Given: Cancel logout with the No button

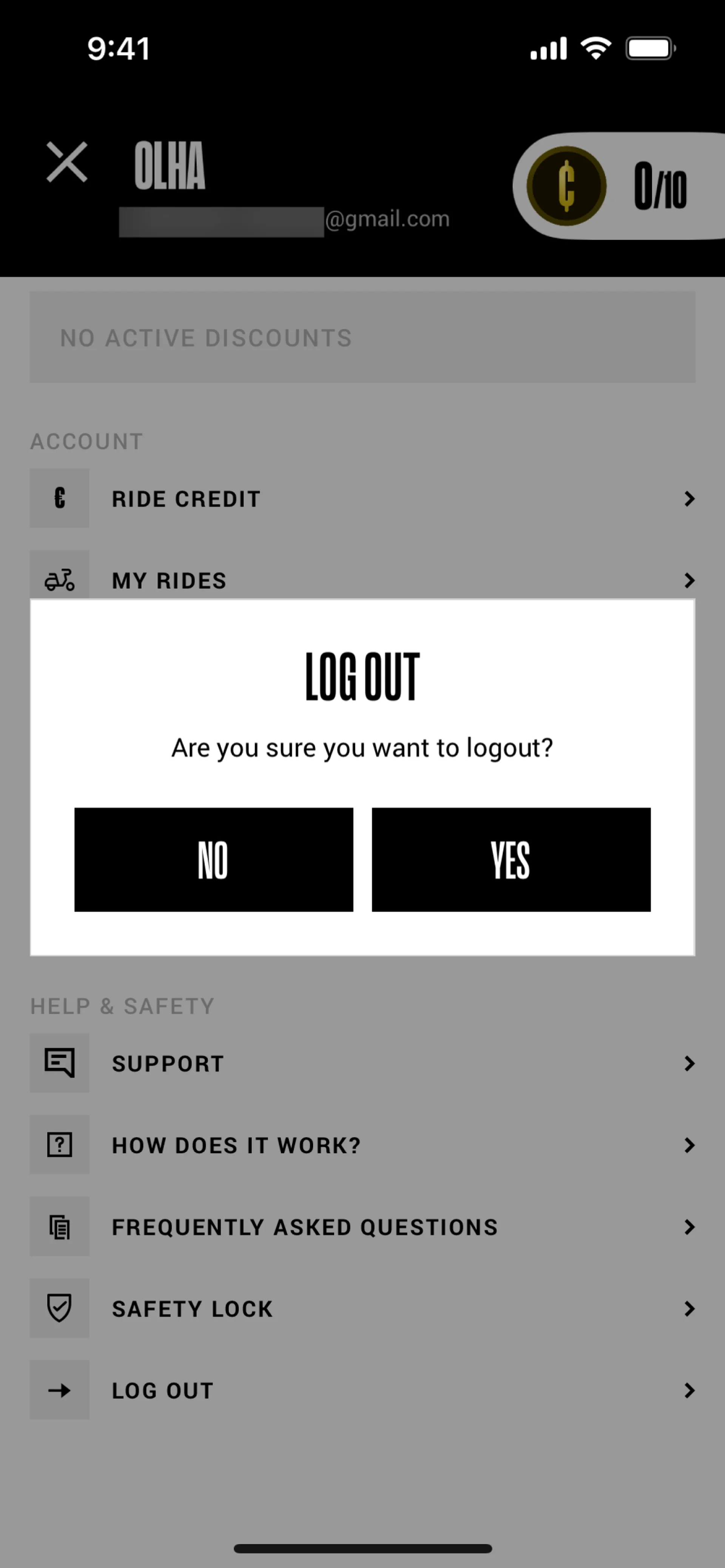Looking at the screenshot, I should coord(213,860).
